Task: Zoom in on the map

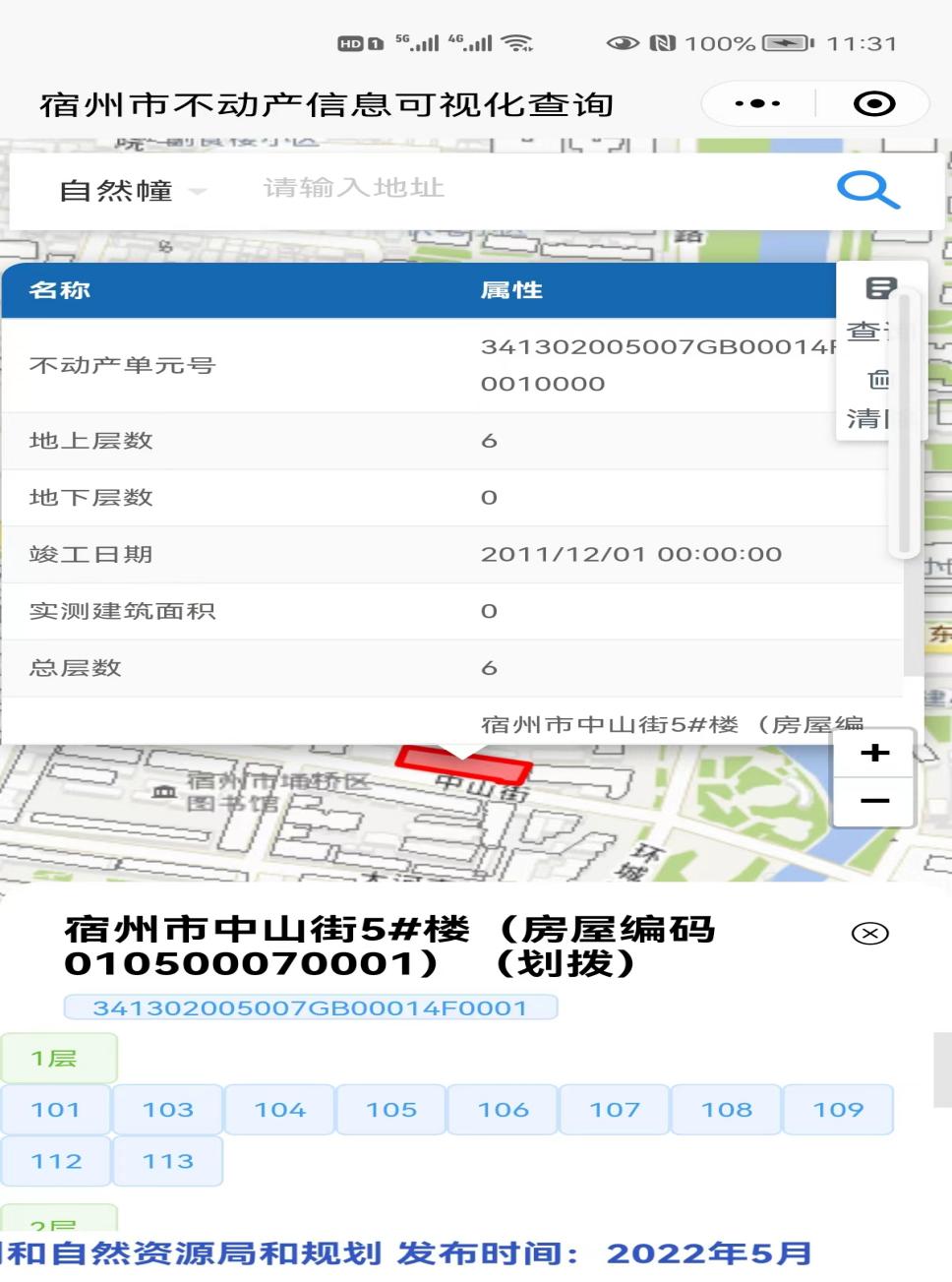Action: point(874,754)
